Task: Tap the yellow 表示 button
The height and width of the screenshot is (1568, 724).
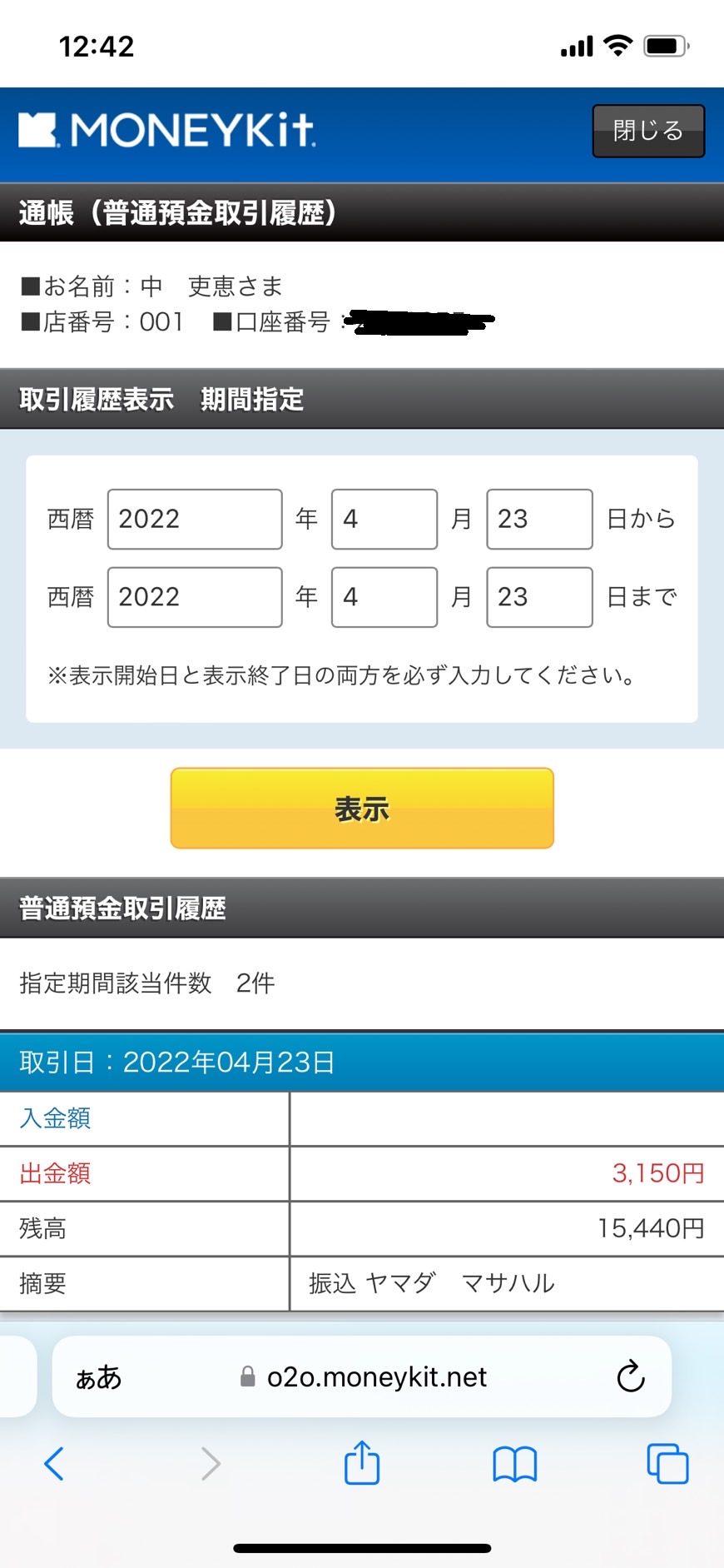Action: pos(362,809)
